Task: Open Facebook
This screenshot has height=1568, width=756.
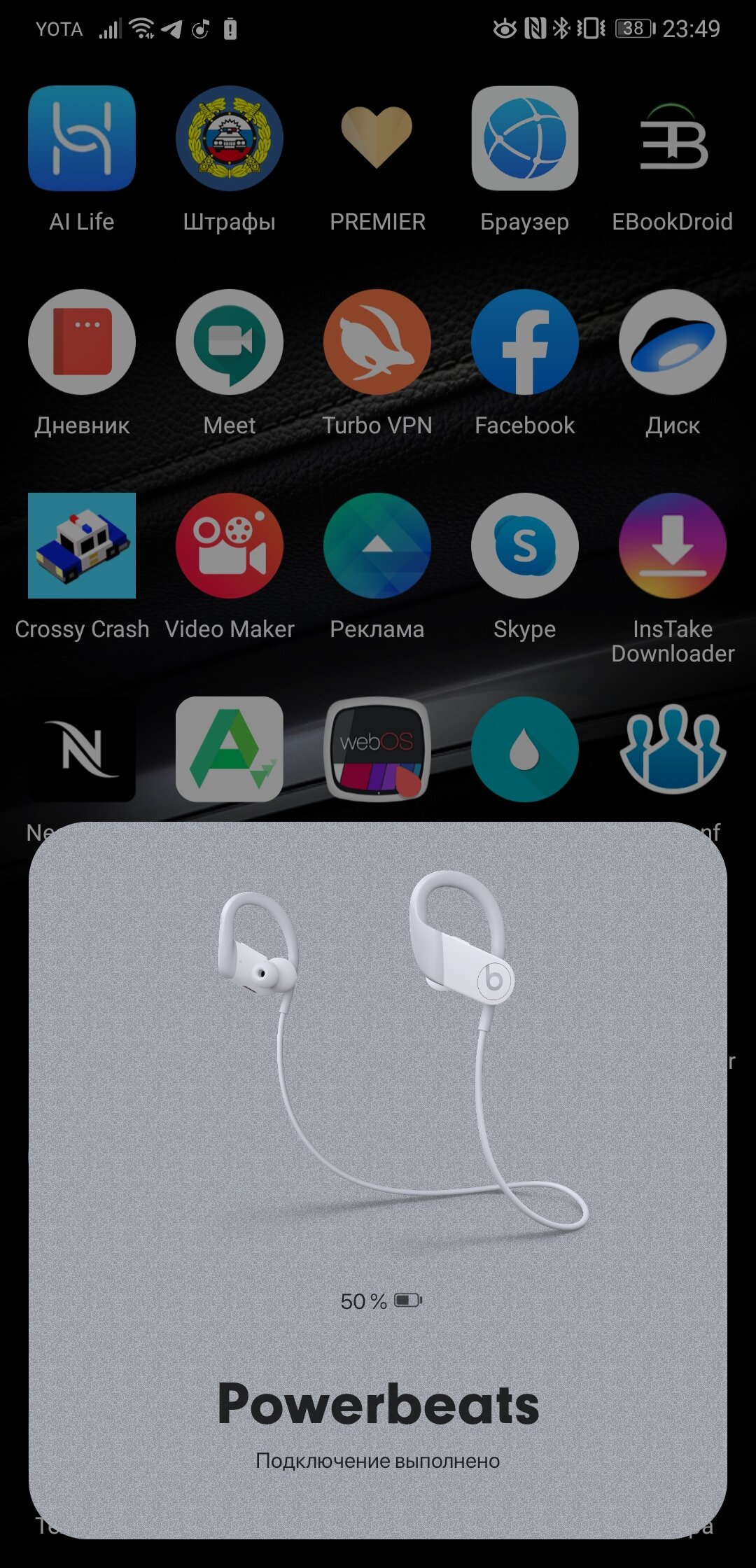Action: click(x=525, y=342)
